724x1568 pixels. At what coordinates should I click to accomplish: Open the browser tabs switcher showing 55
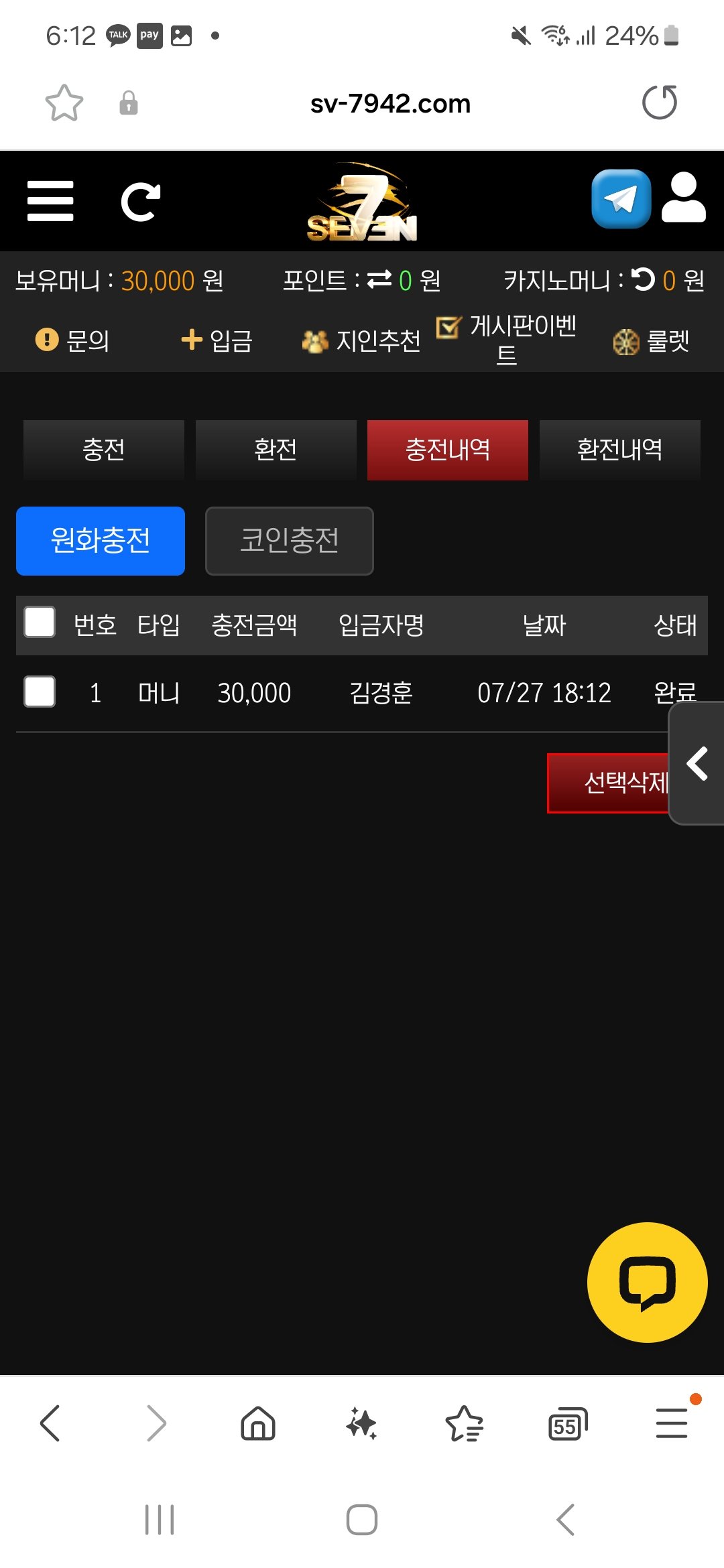coord(567,1424)
